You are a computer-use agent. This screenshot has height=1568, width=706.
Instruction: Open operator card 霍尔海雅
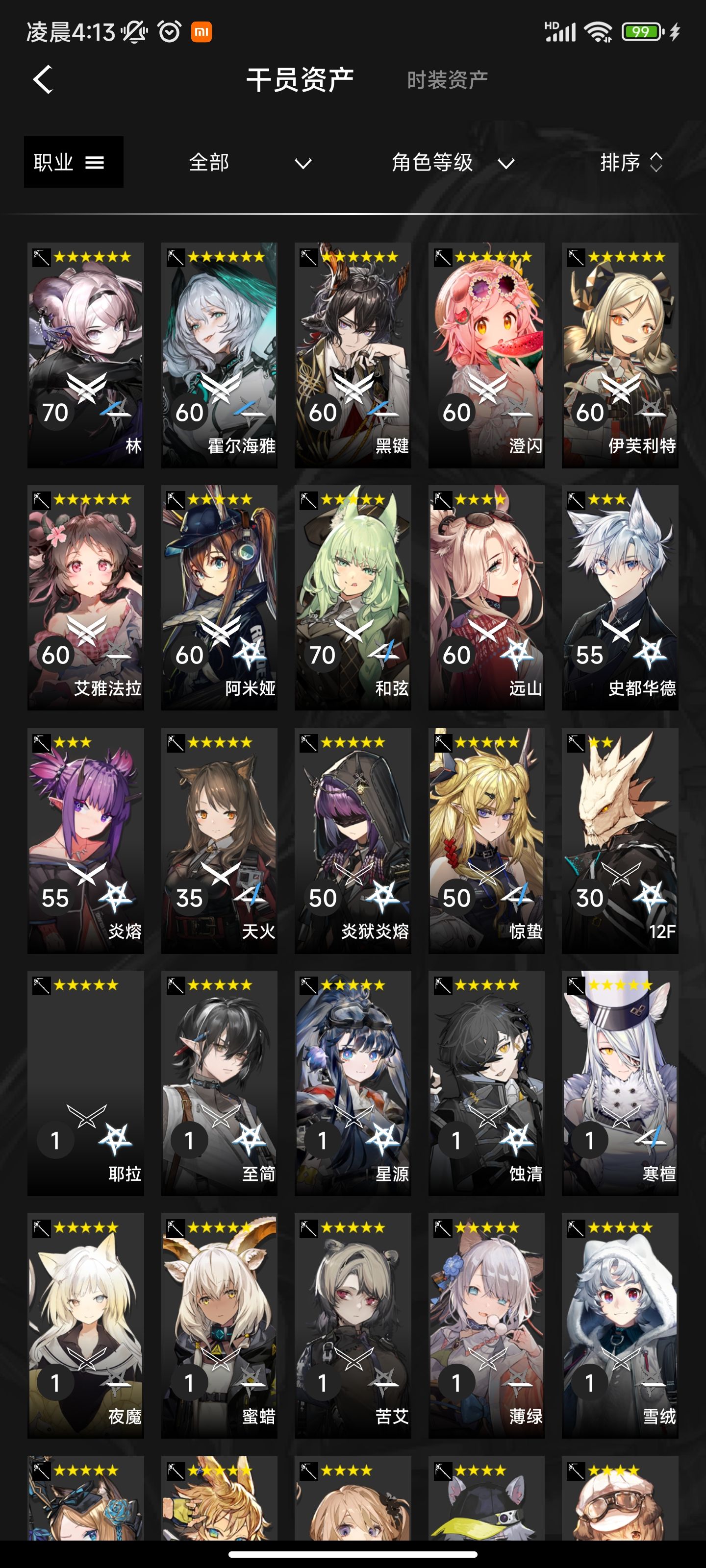click(x=219, y=355)
